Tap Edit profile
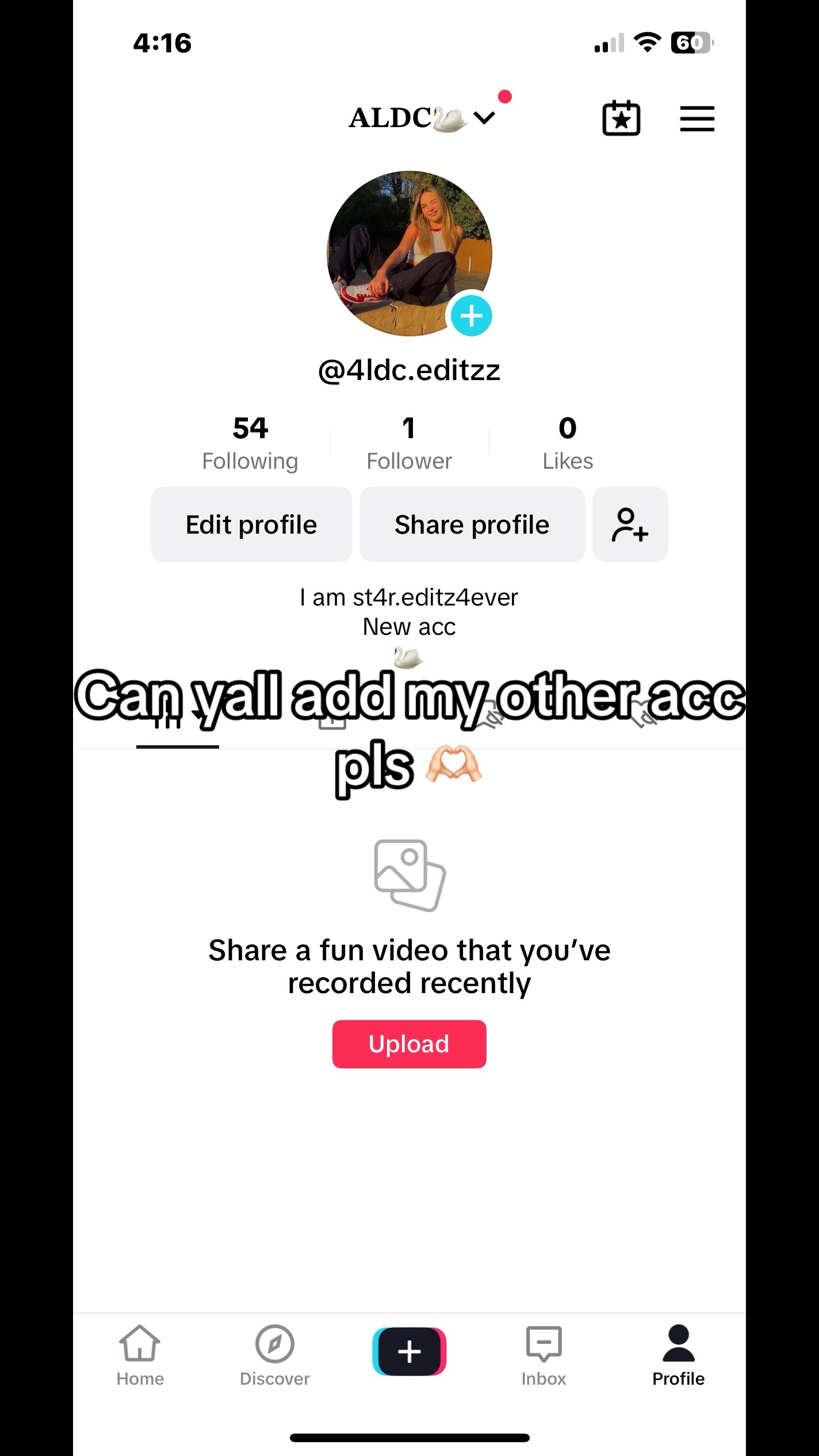 tap(251, 524)
